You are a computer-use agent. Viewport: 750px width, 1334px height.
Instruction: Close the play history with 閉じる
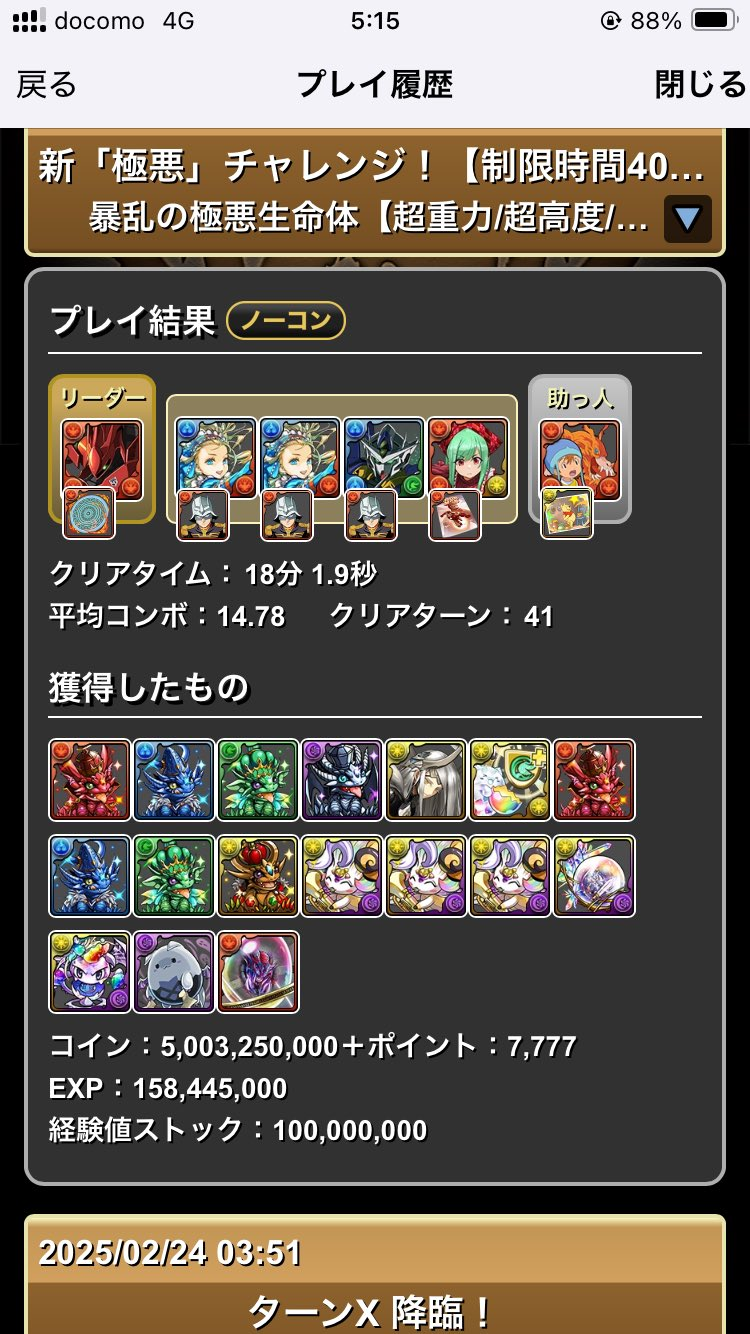699,85
